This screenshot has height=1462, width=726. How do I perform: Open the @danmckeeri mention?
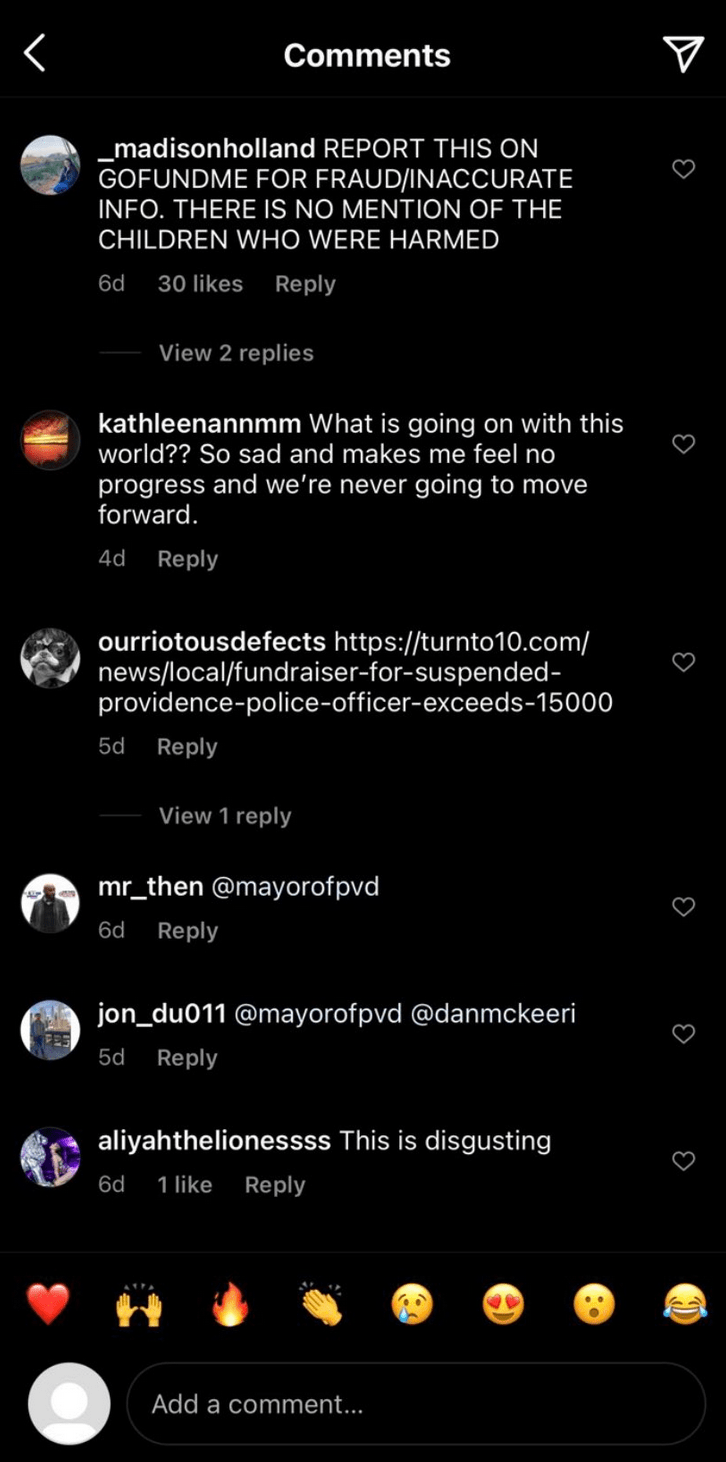(493, 1014)
